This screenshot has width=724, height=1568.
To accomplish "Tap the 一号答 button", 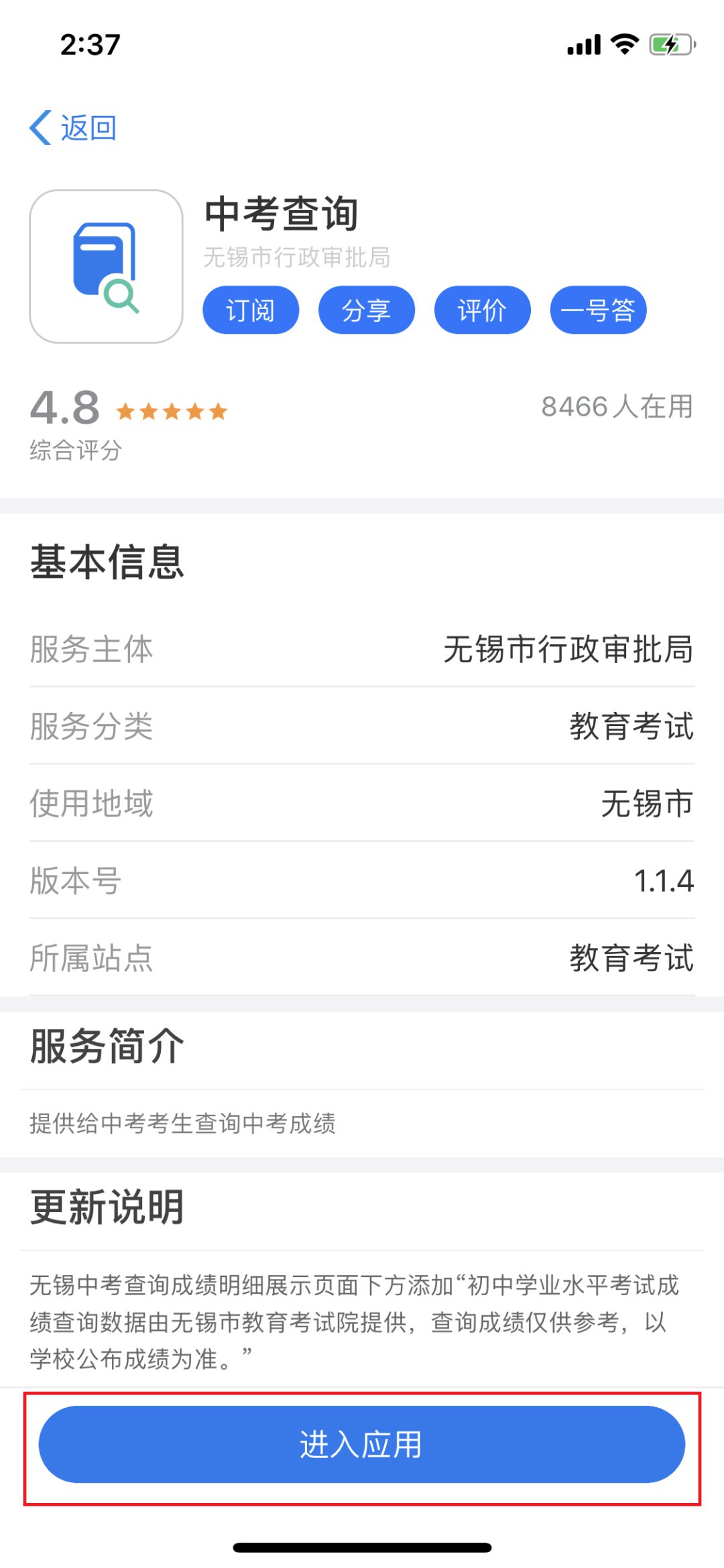I will (598, 310).
